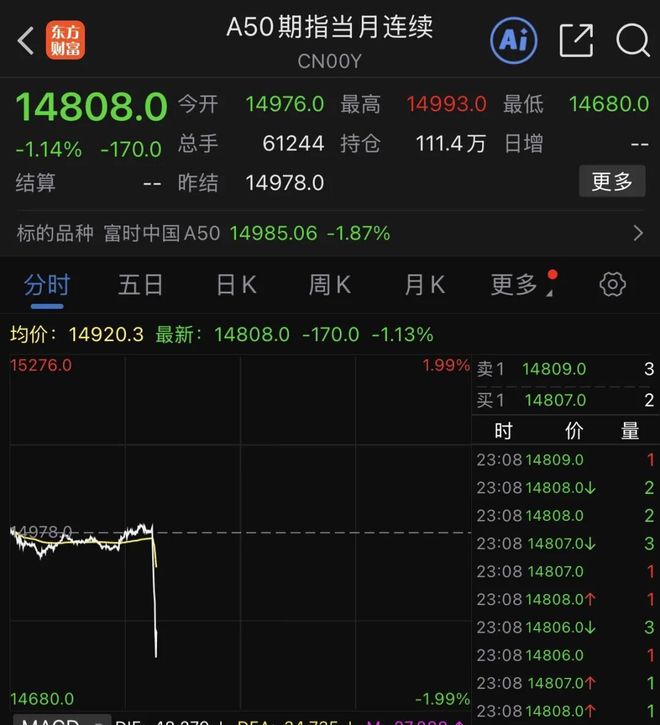Screen dimensions: 660x725
Task: Open 富时中国A50 underlying index row
Action: coord(330,233)
